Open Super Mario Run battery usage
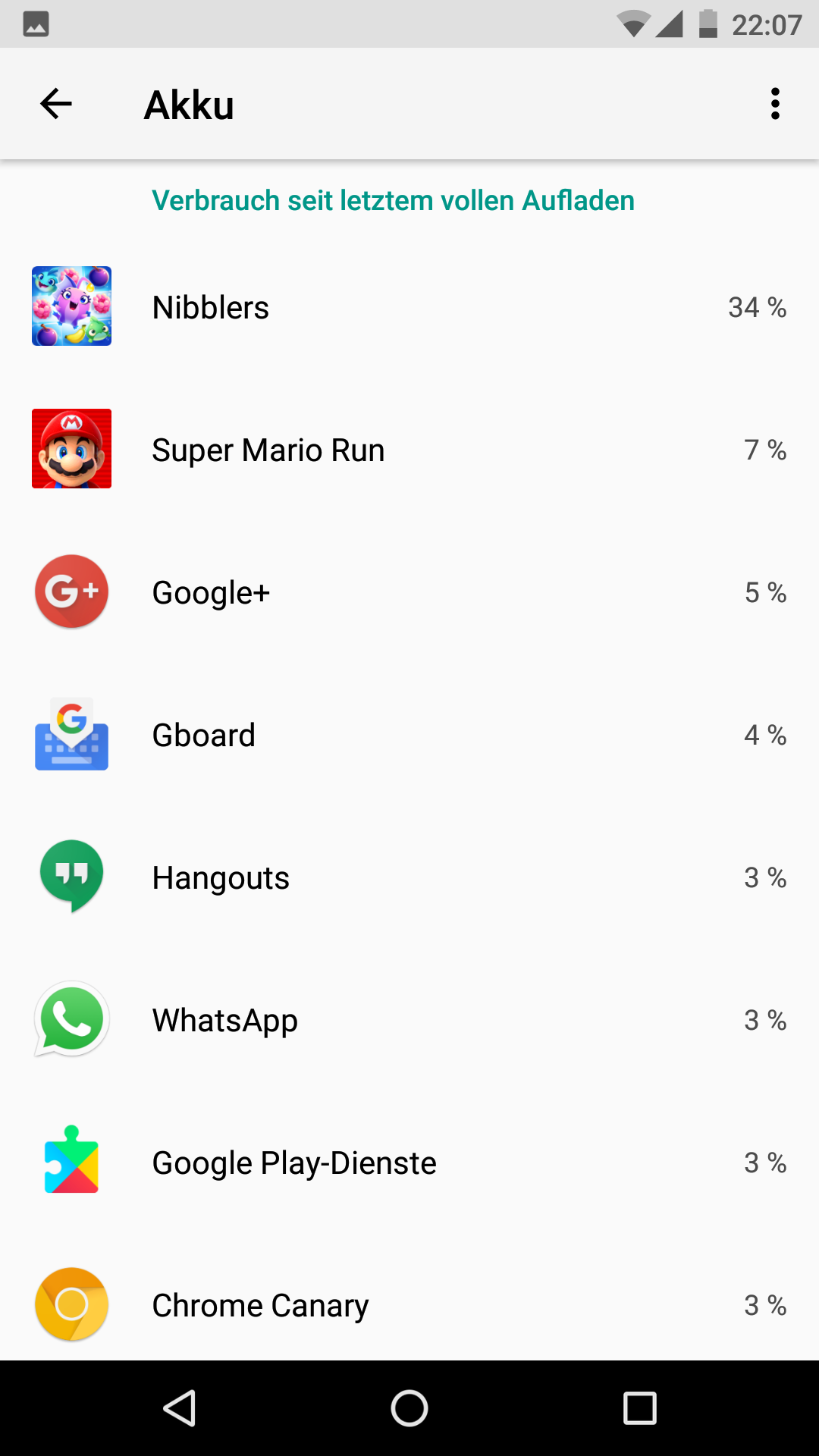This screenshot has width=819, height=1456. click(x=409, y=450)
